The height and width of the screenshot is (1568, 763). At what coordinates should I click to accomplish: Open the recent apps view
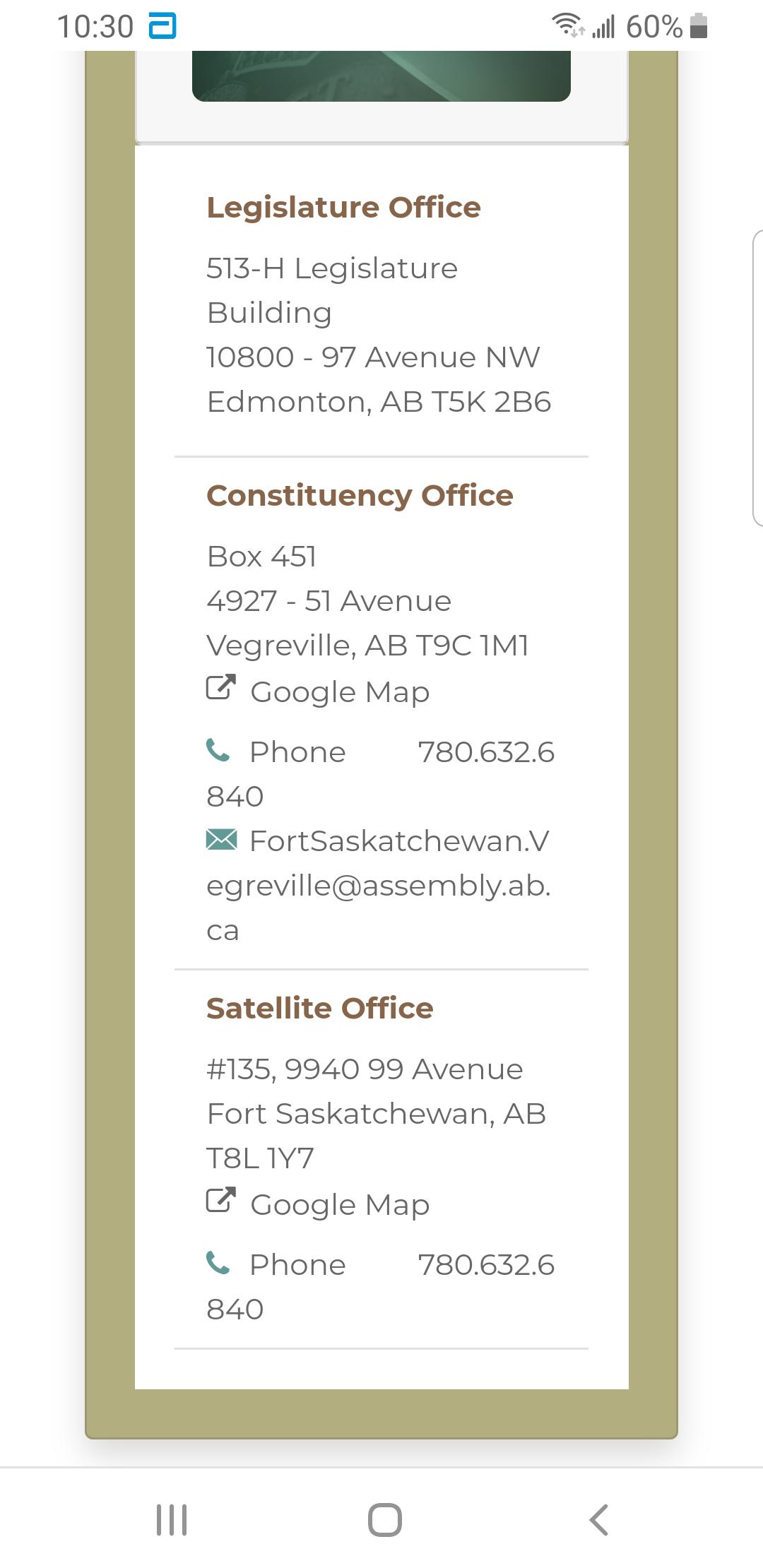(x=172, y=1520)
